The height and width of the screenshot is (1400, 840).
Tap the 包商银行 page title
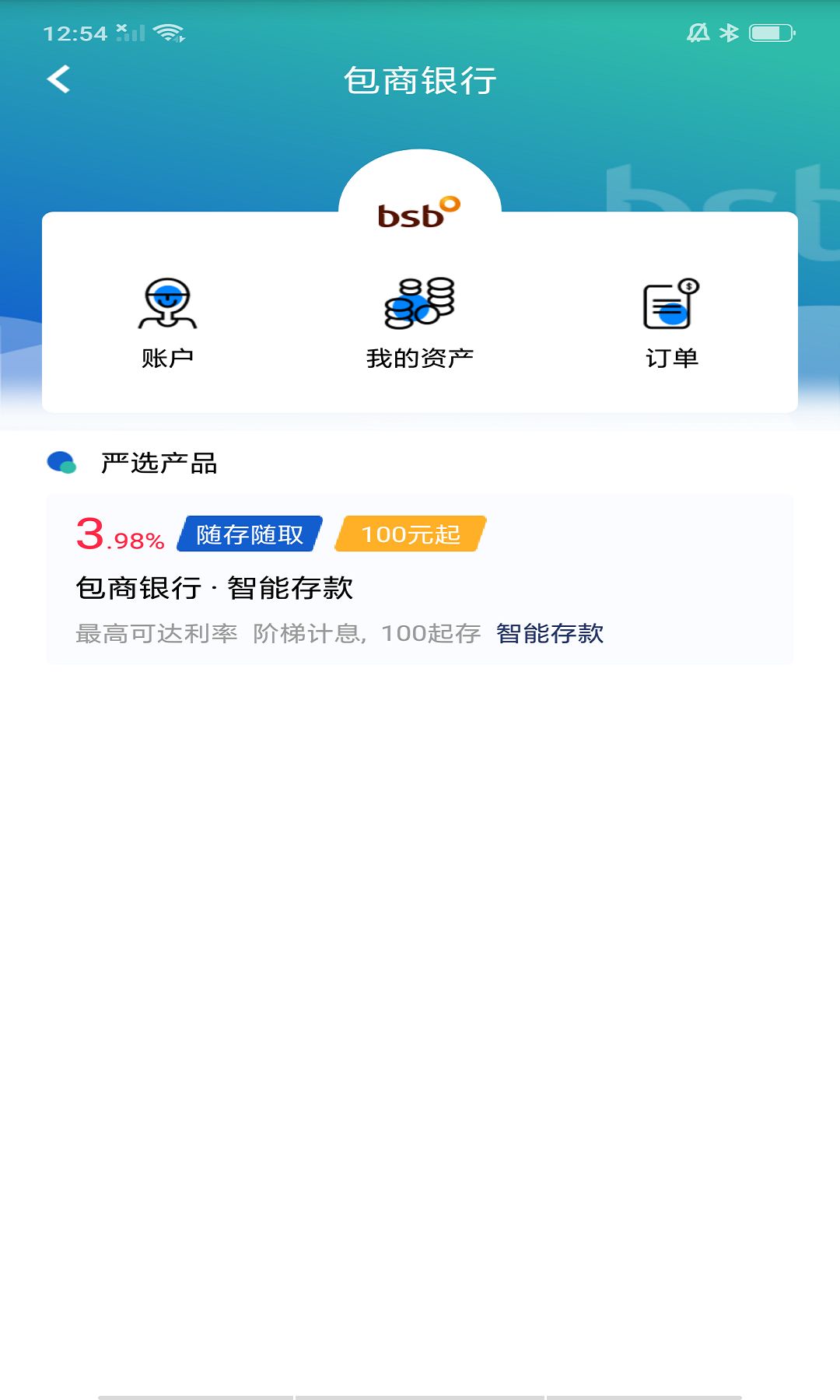click(x=420, y=81)
